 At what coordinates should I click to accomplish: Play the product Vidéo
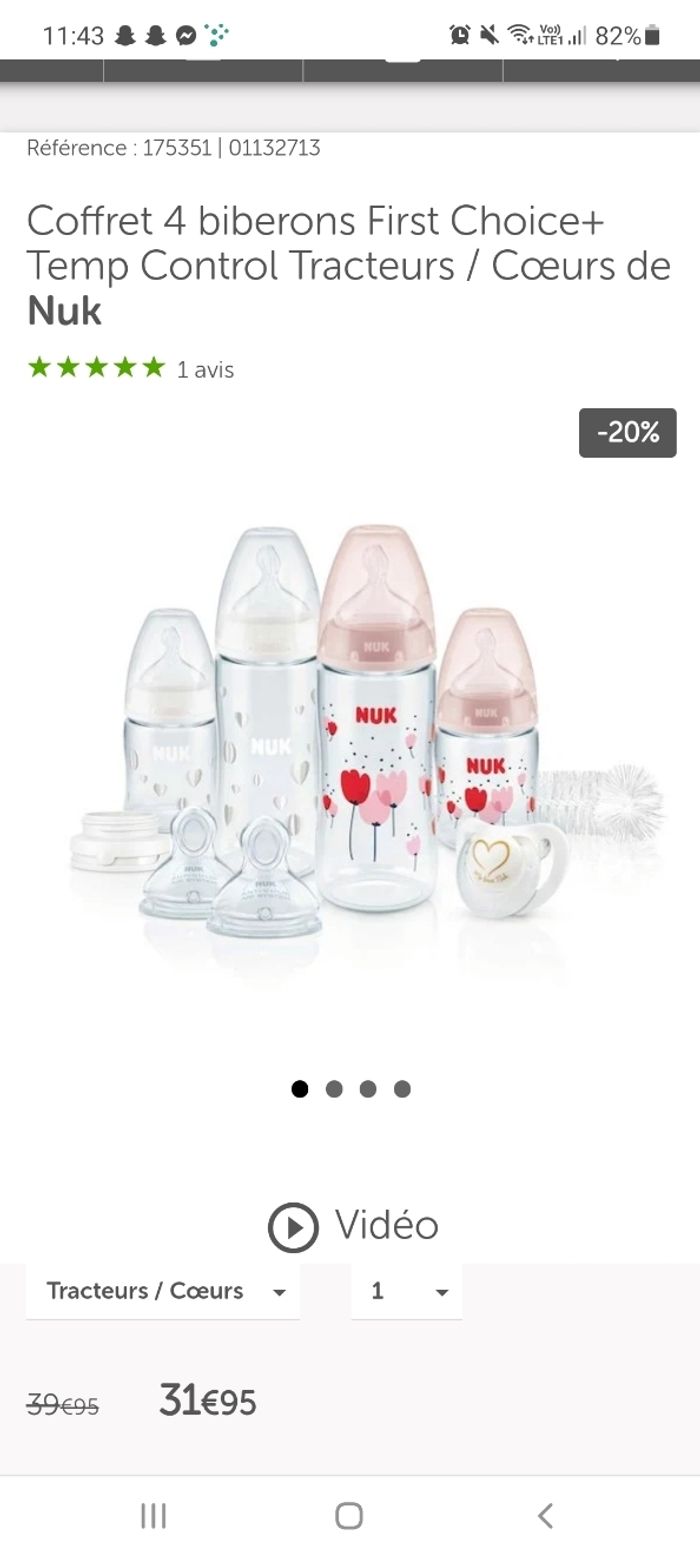click(352, 1226)
